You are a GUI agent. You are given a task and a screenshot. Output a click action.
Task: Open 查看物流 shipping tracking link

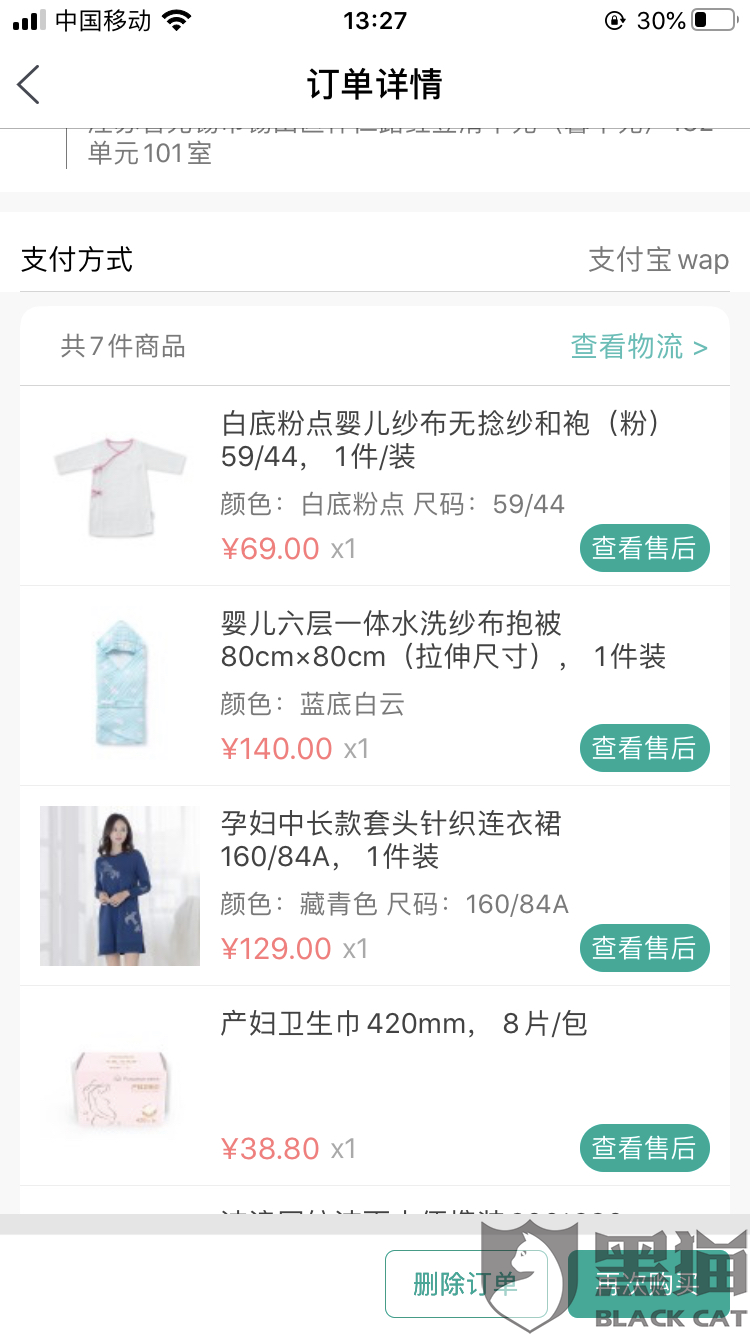[638, 347]
